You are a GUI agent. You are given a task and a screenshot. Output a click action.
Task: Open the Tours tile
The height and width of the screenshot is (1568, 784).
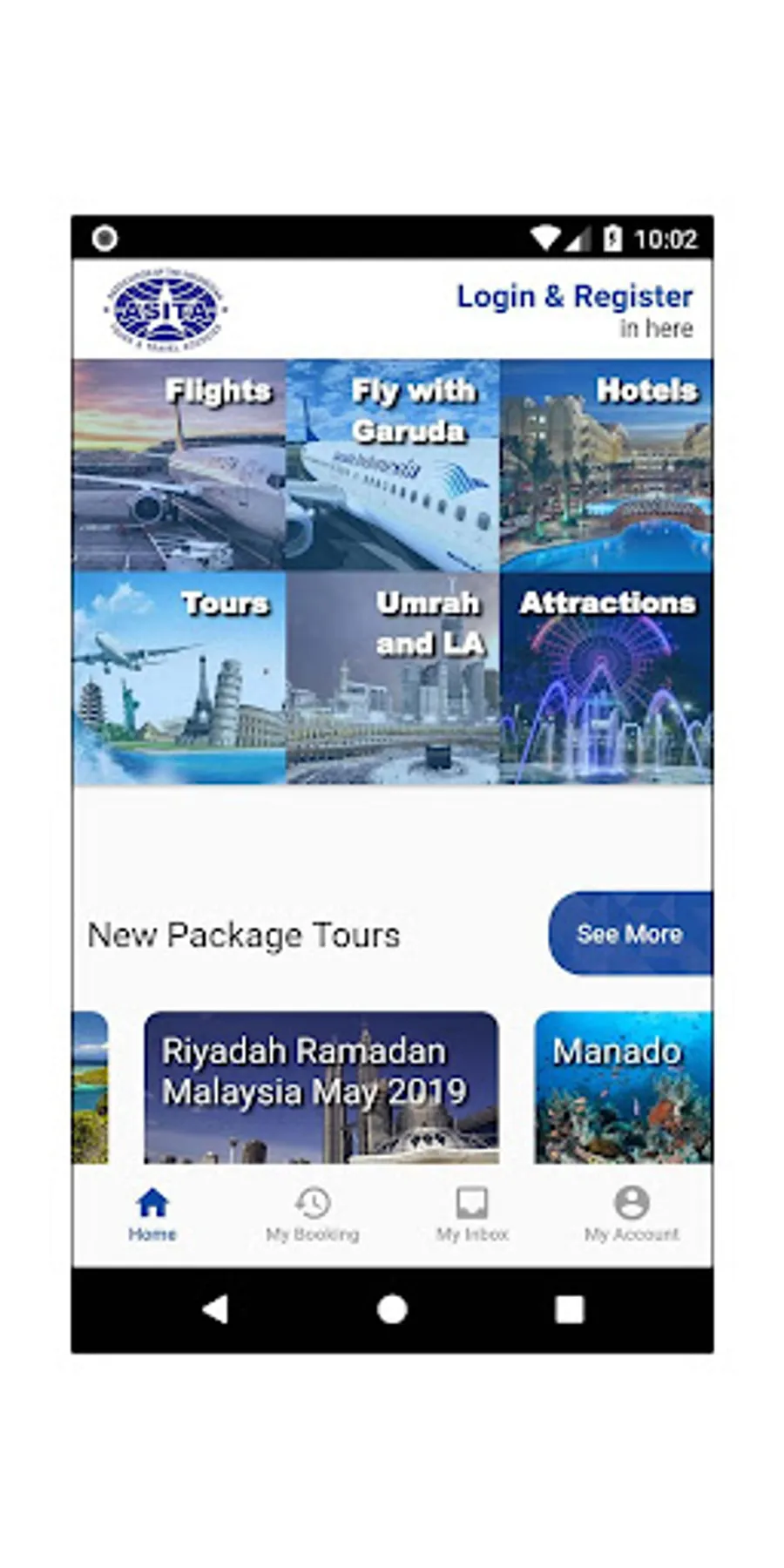point(179,678)
